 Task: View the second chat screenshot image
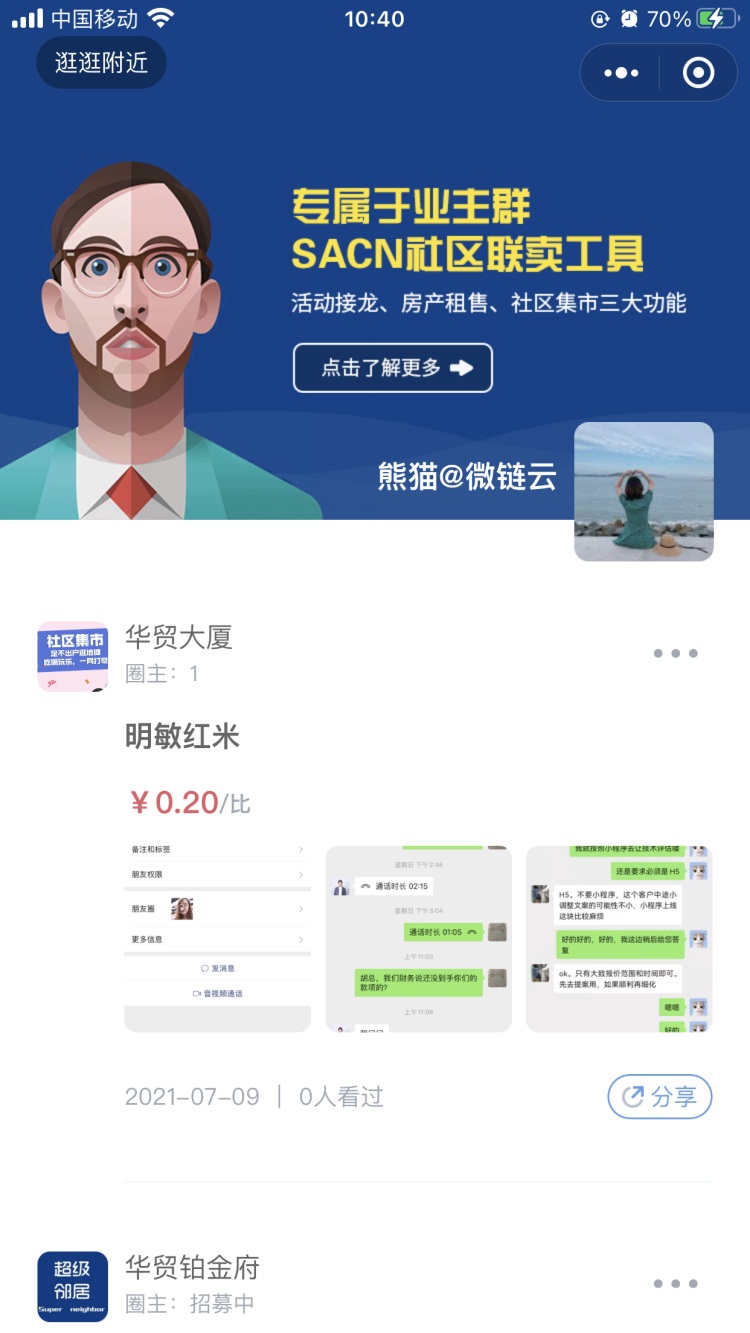(x=418, y=938)
